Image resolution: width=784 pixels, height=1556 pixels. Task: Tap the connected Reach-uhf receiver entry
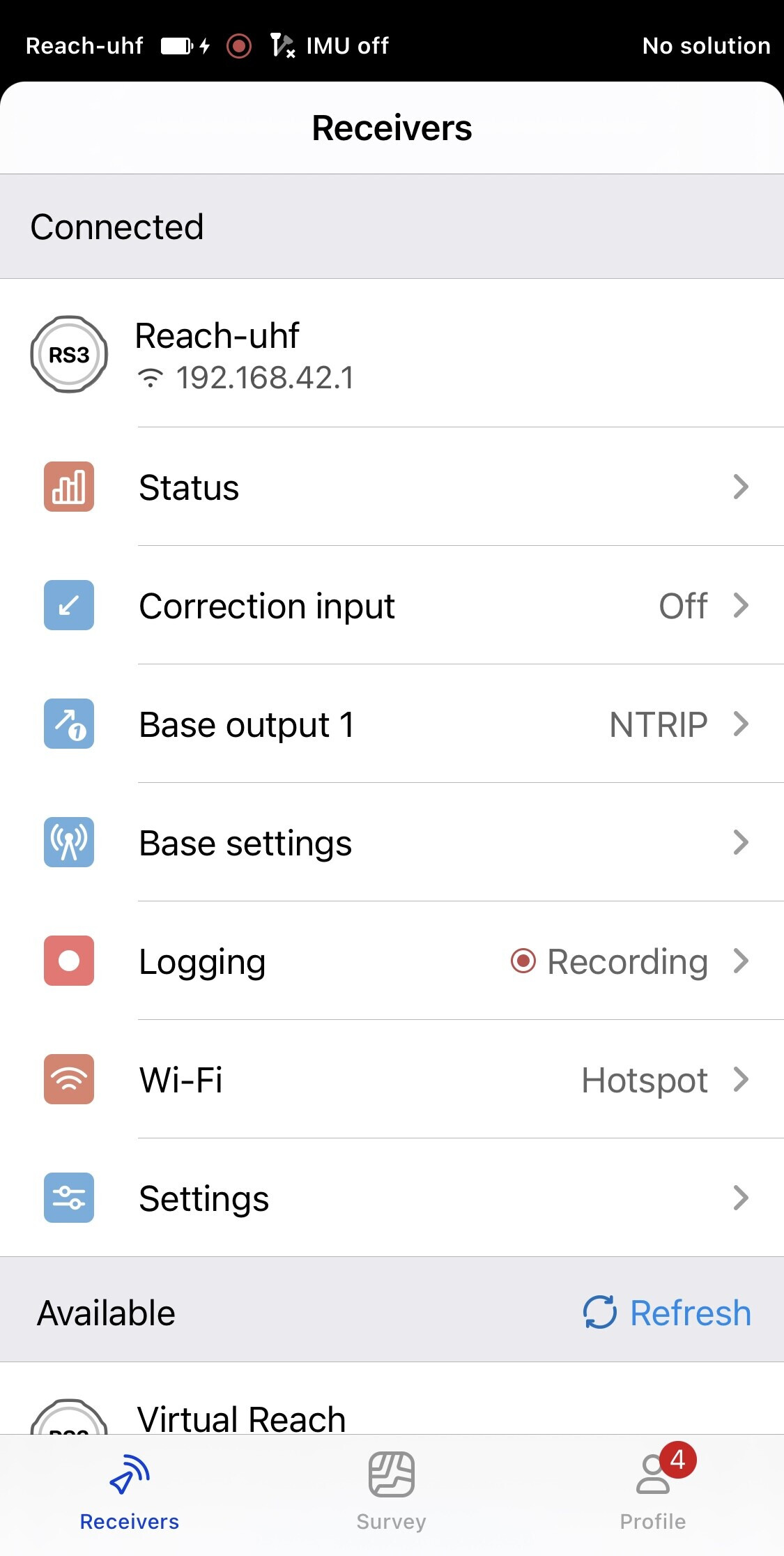pos(392,353)
